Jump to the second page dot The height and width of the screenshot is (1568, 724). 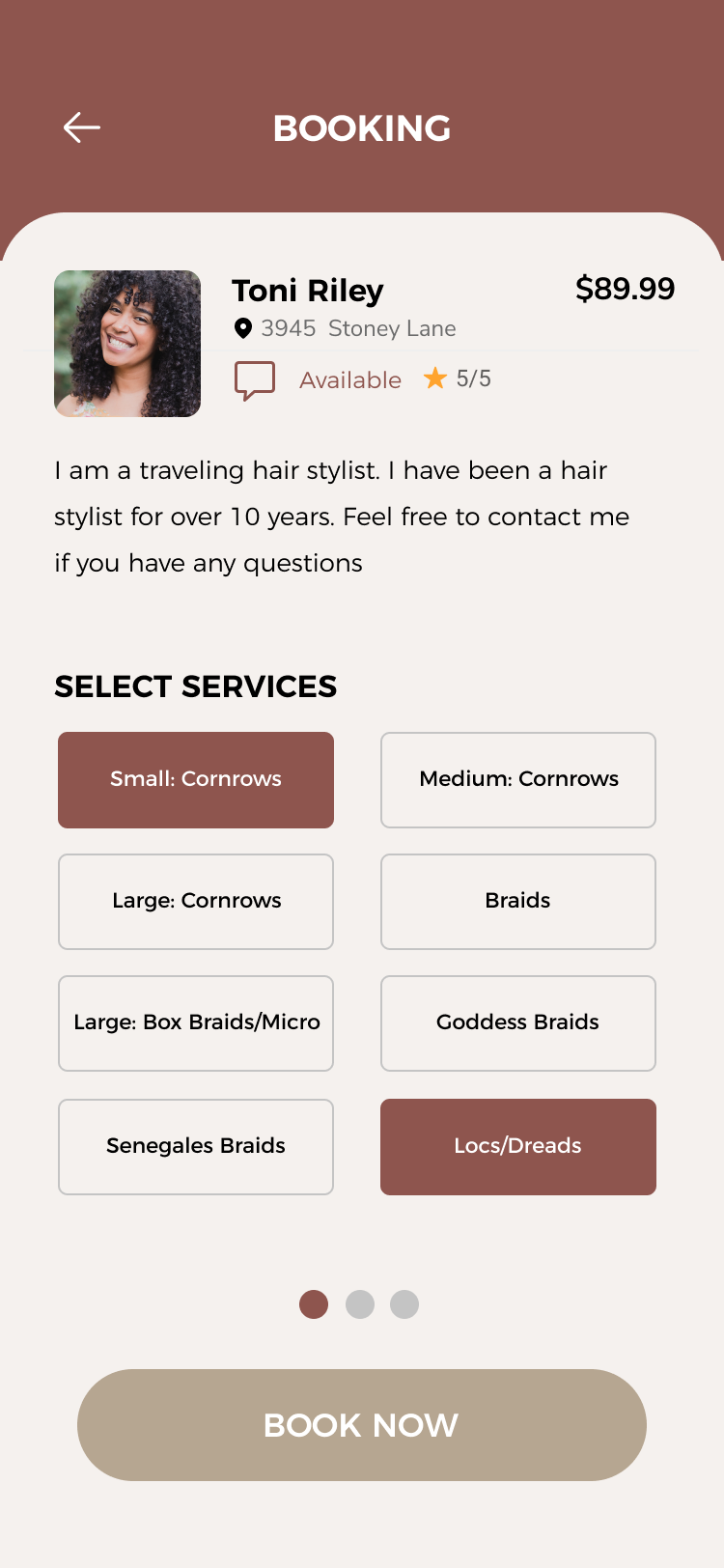360,1304
